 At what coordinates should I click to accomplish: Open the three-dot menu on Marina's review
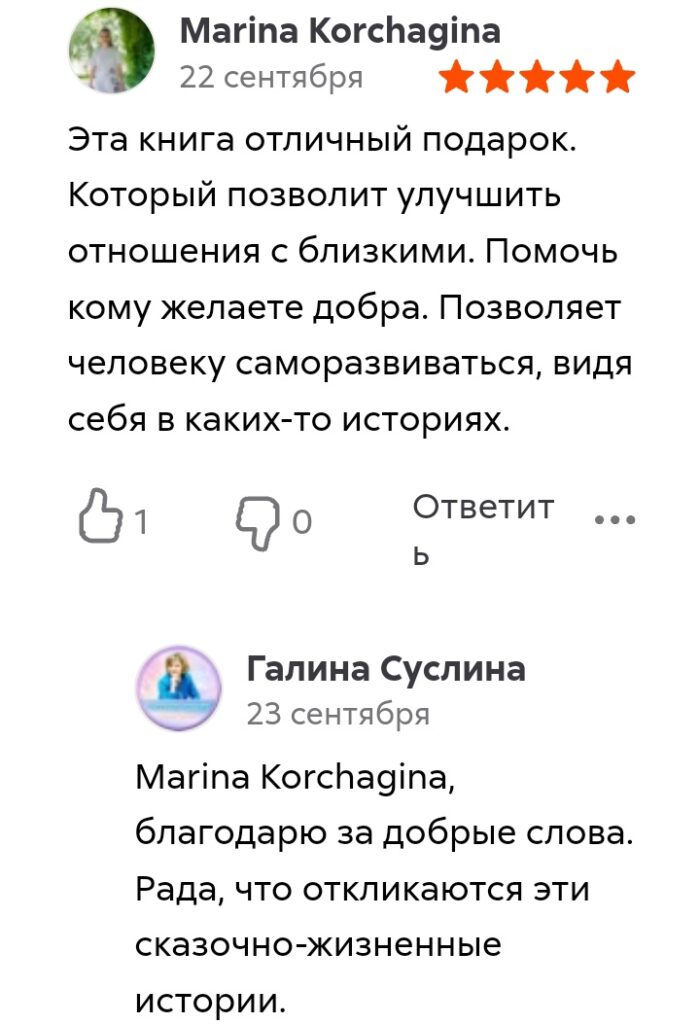tap(614, 520)
